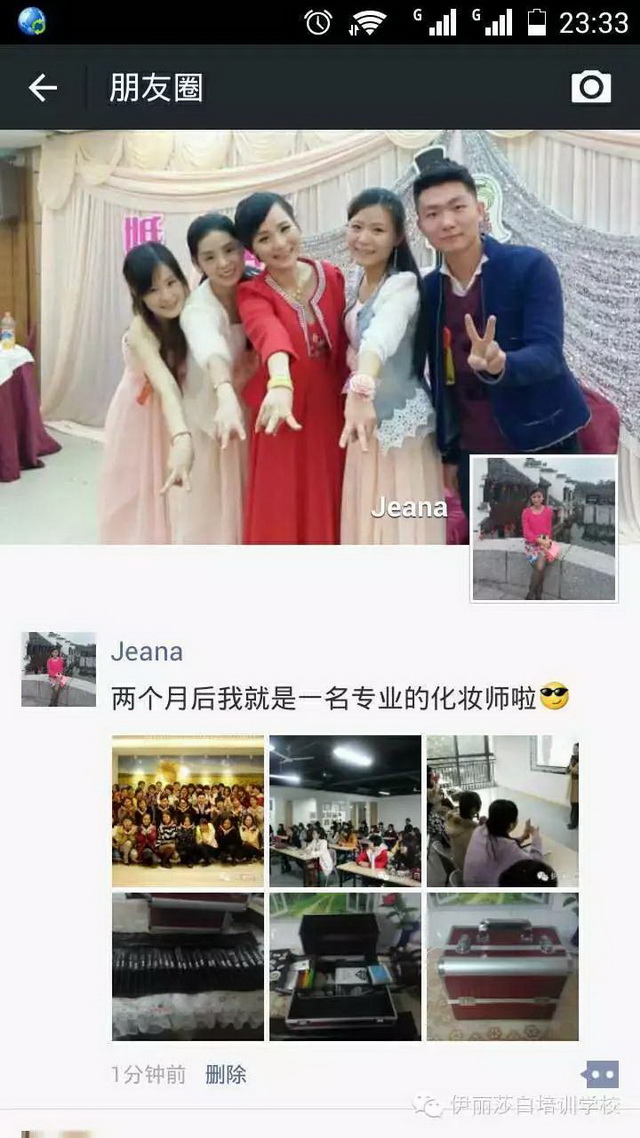Viewport: 640px width, 1138px height.
Task: Open the Jeana name link on the post
Action: pos(147,652)
